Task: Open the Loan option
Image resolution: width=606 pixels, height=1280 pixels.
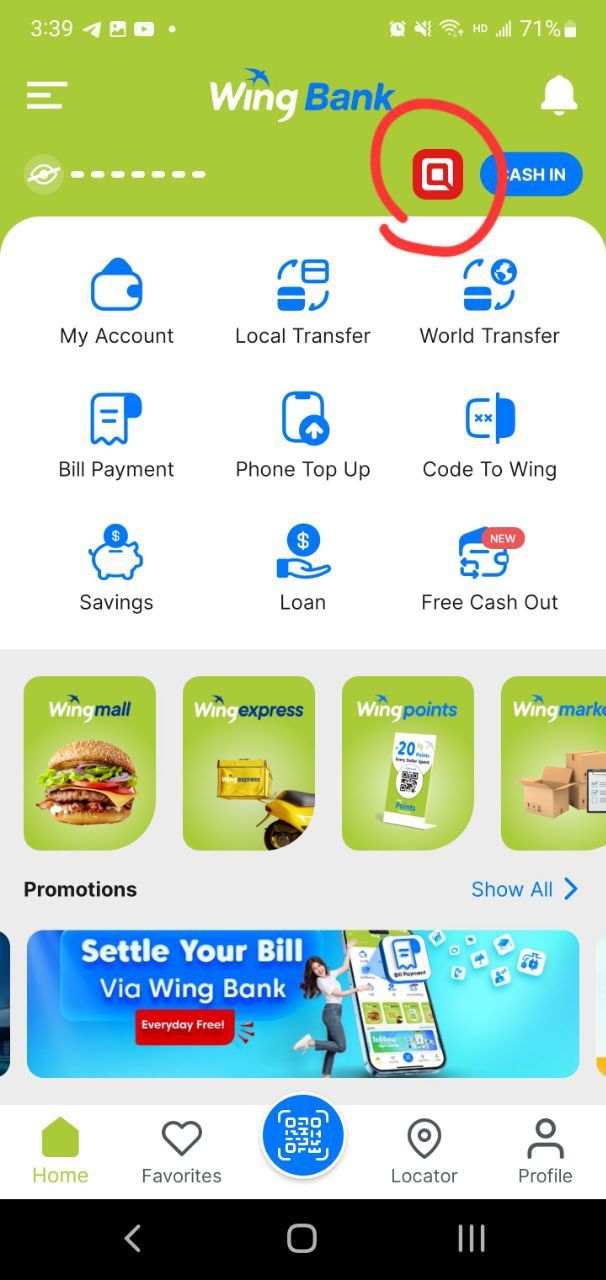Action: [x=302, y=568]
